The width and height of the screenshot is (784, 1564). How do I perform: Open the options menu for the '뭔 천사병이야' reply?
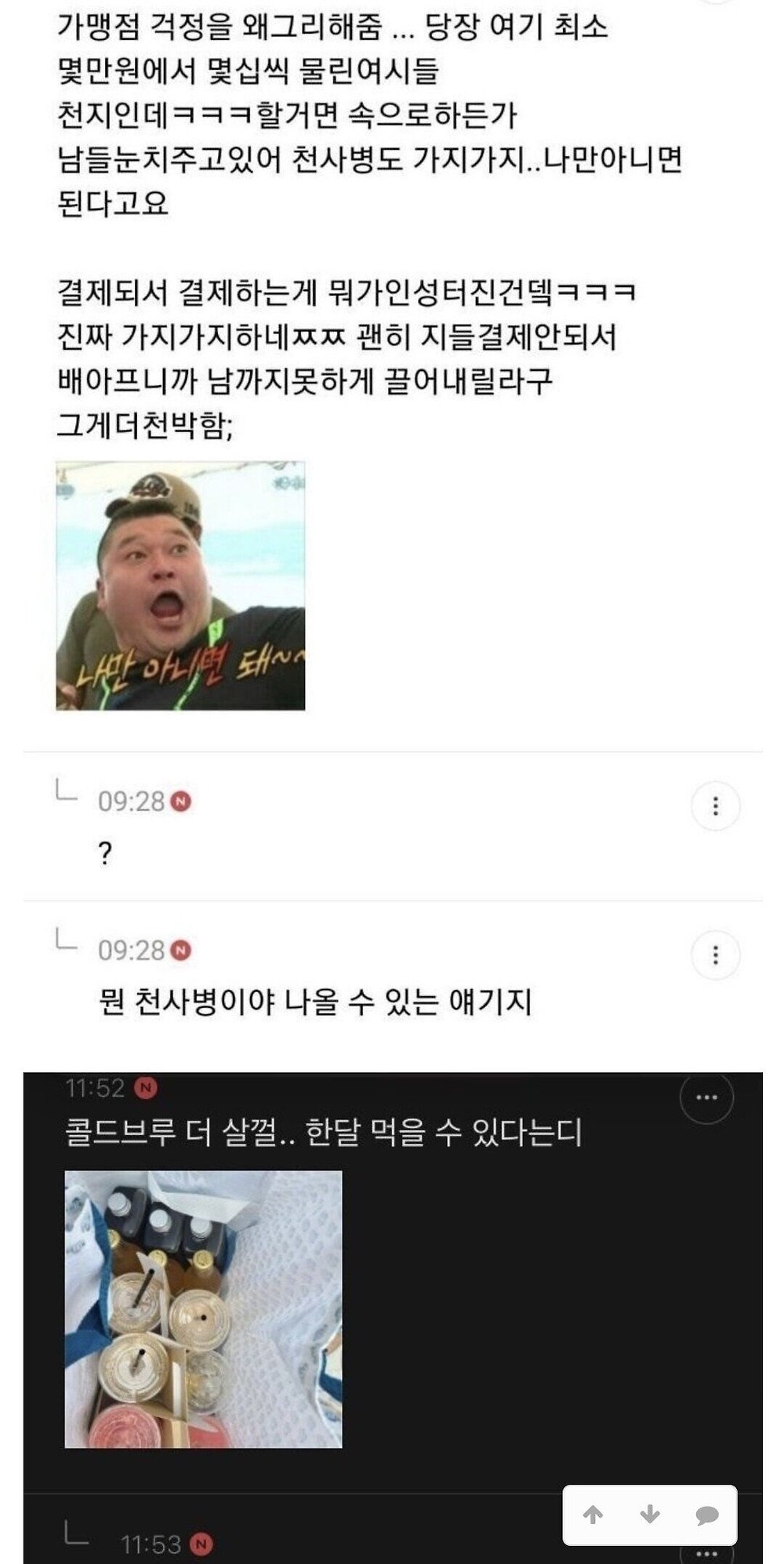715,955
